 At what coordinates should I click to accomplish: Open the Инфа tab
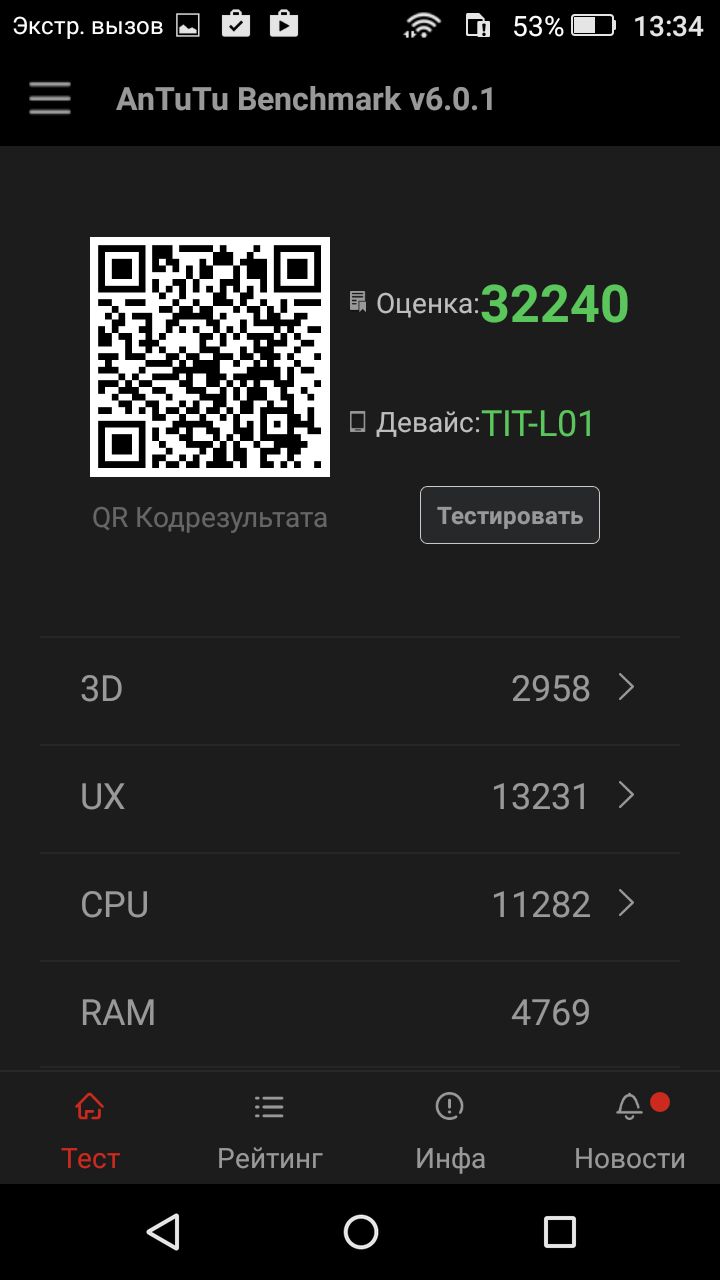pos(450,1130)
